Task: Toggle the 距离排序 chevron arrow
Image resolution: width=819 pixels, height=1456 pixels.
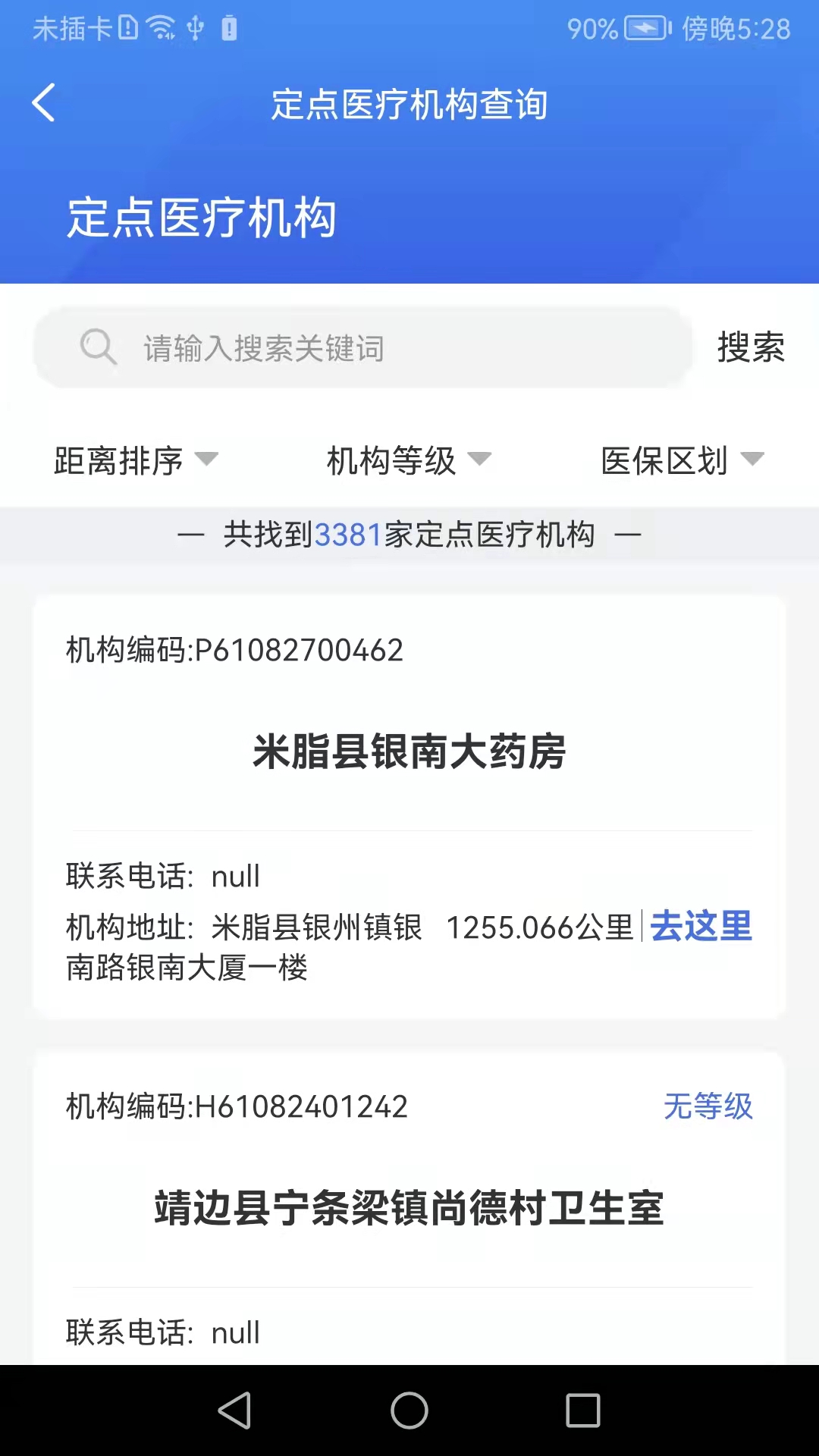Action: (x=209, y=460)
